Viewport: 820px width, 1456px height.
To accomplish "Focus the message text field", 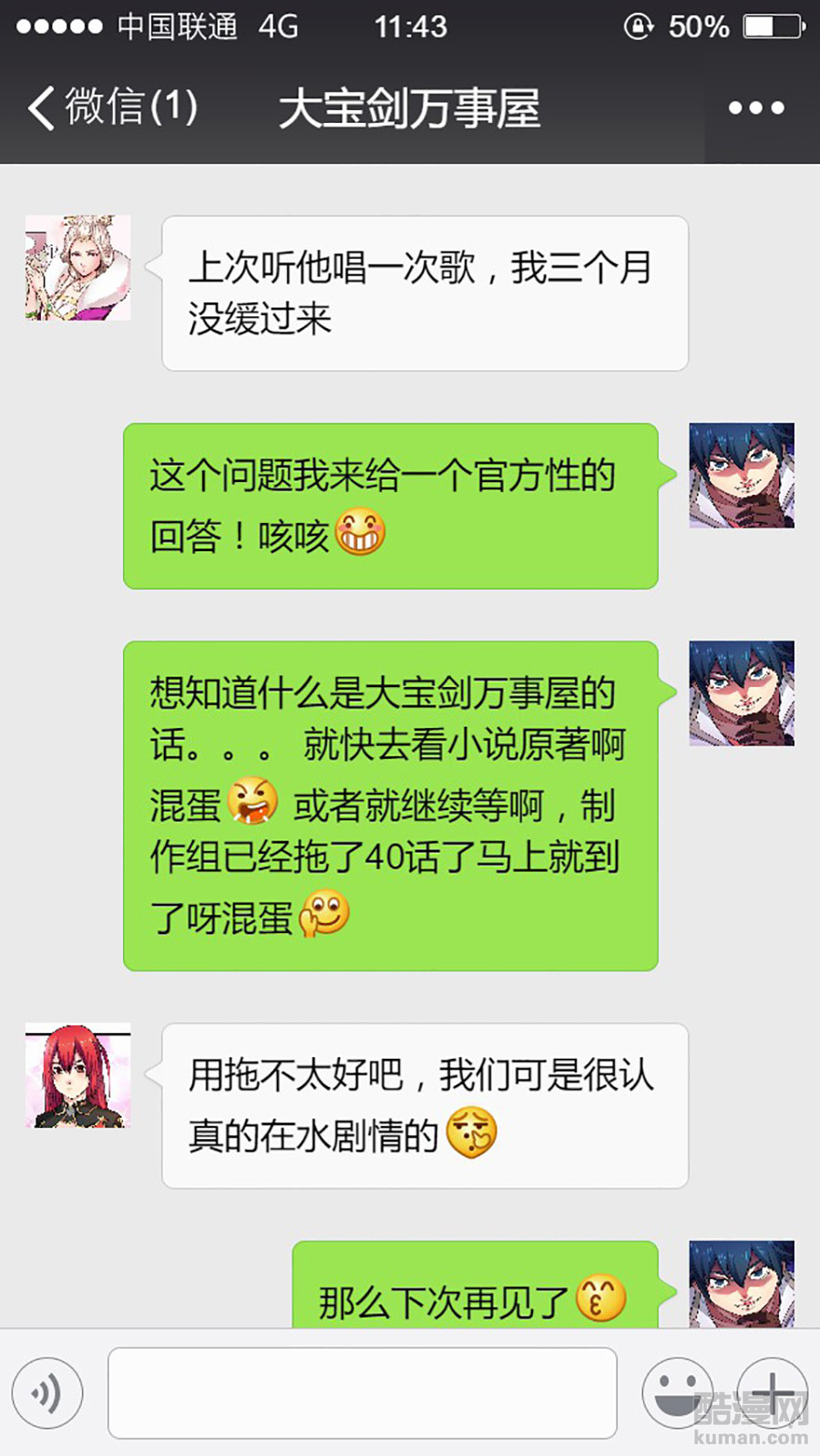I will (363, 1392).
